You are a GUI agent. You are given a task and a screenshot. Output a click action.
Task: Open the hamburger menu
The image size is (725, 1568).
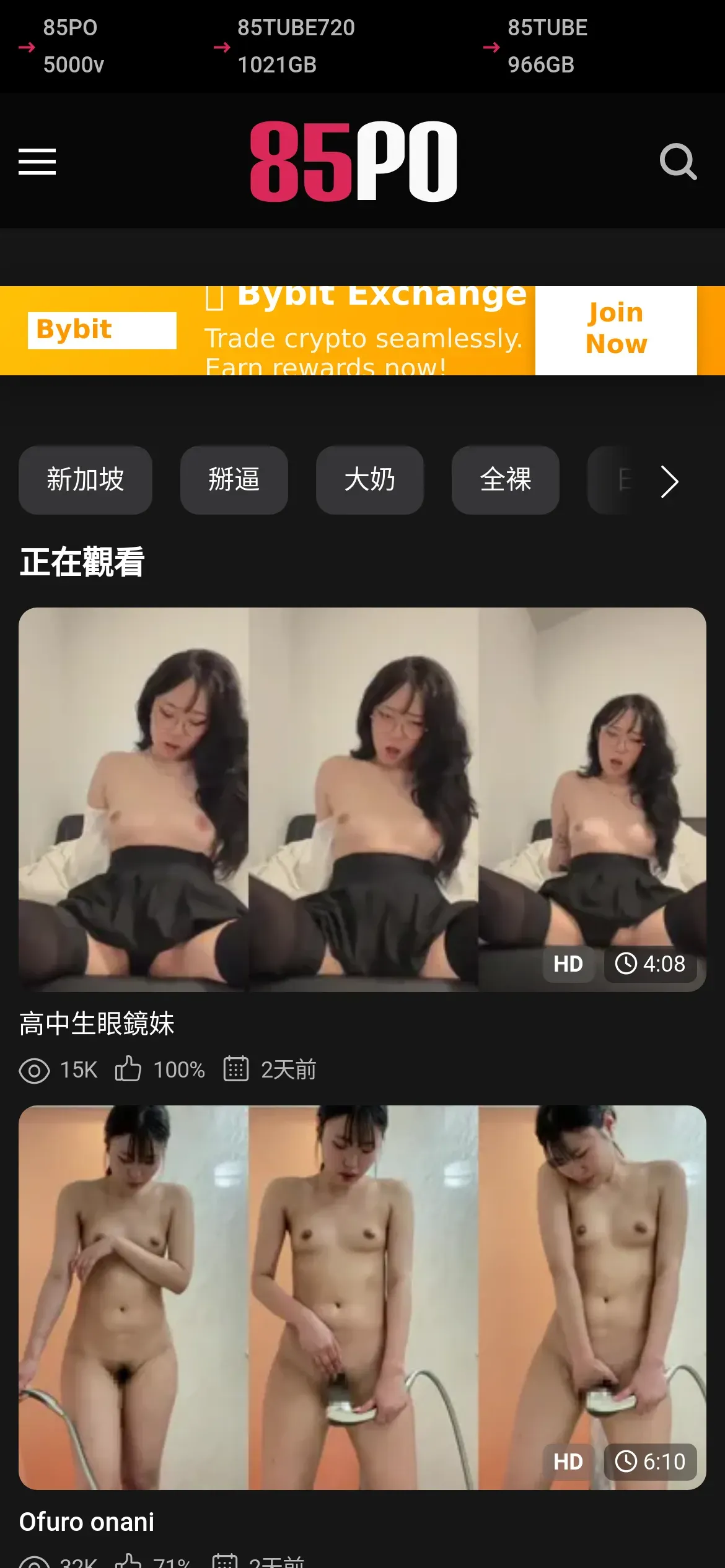click(37, 162)
